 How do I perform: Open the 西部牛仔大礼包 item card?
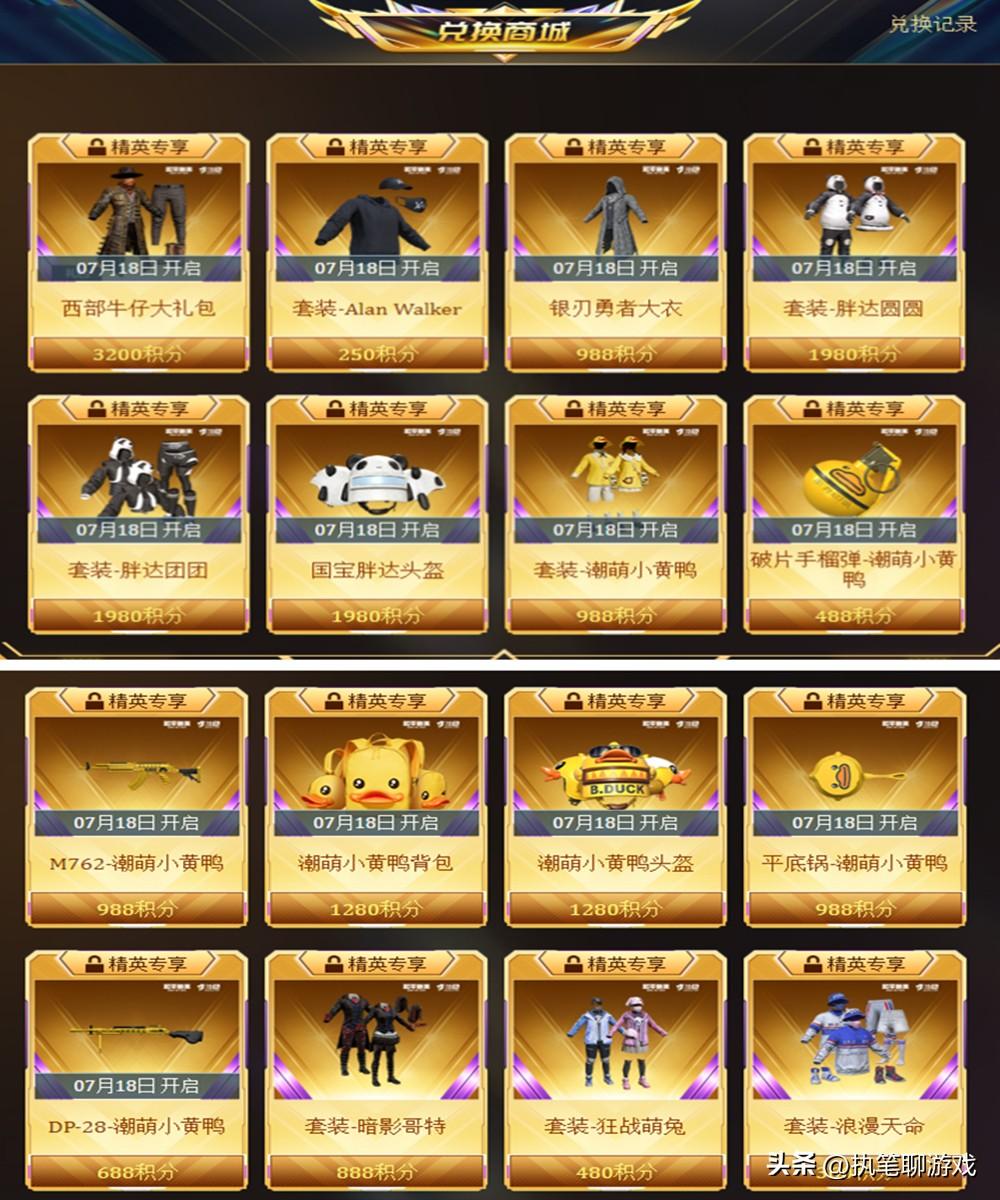[x=138, y=250]
